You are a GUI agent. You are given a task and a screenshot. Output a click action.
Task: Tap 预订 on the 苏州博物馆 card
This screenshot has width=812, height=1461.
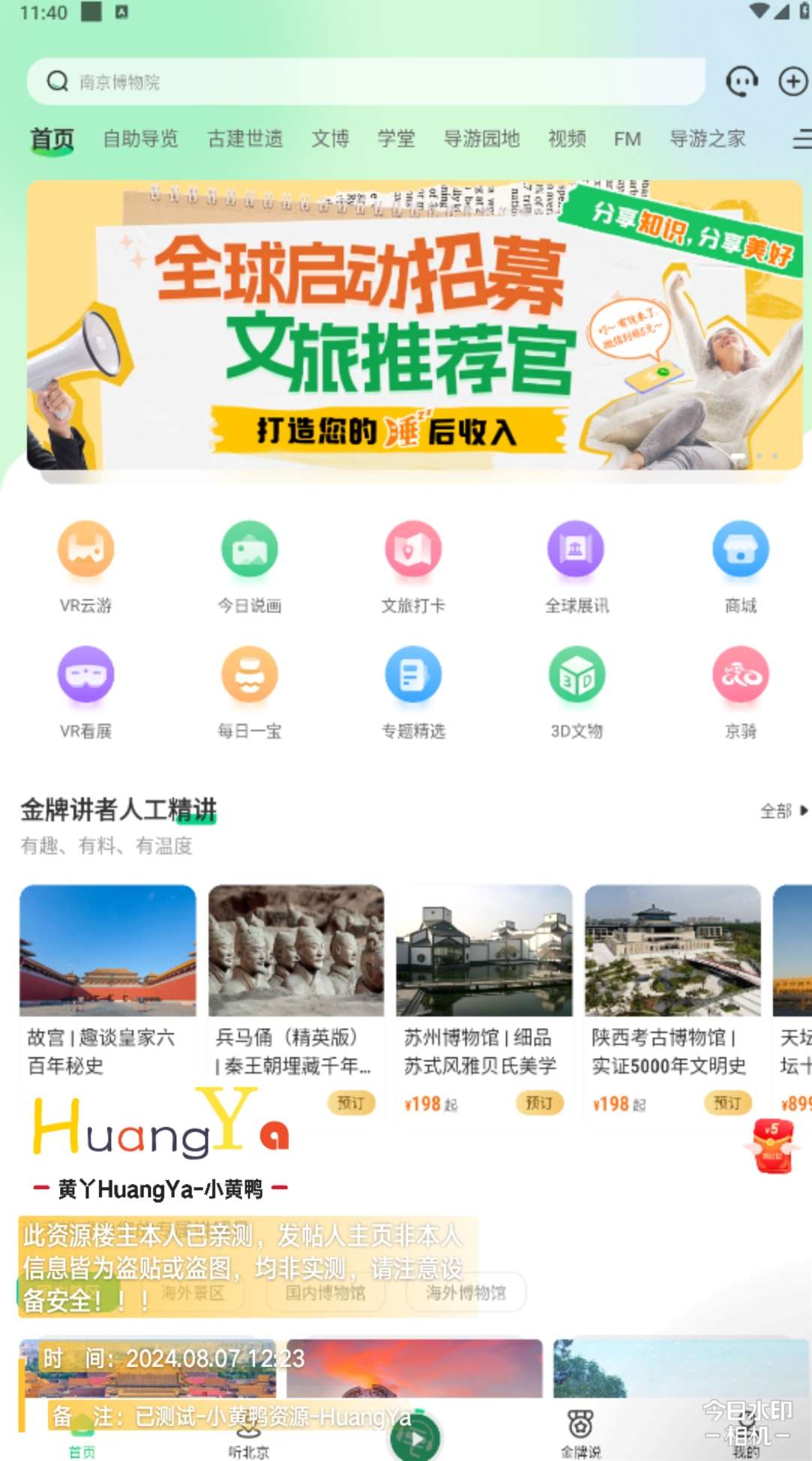539,1103
